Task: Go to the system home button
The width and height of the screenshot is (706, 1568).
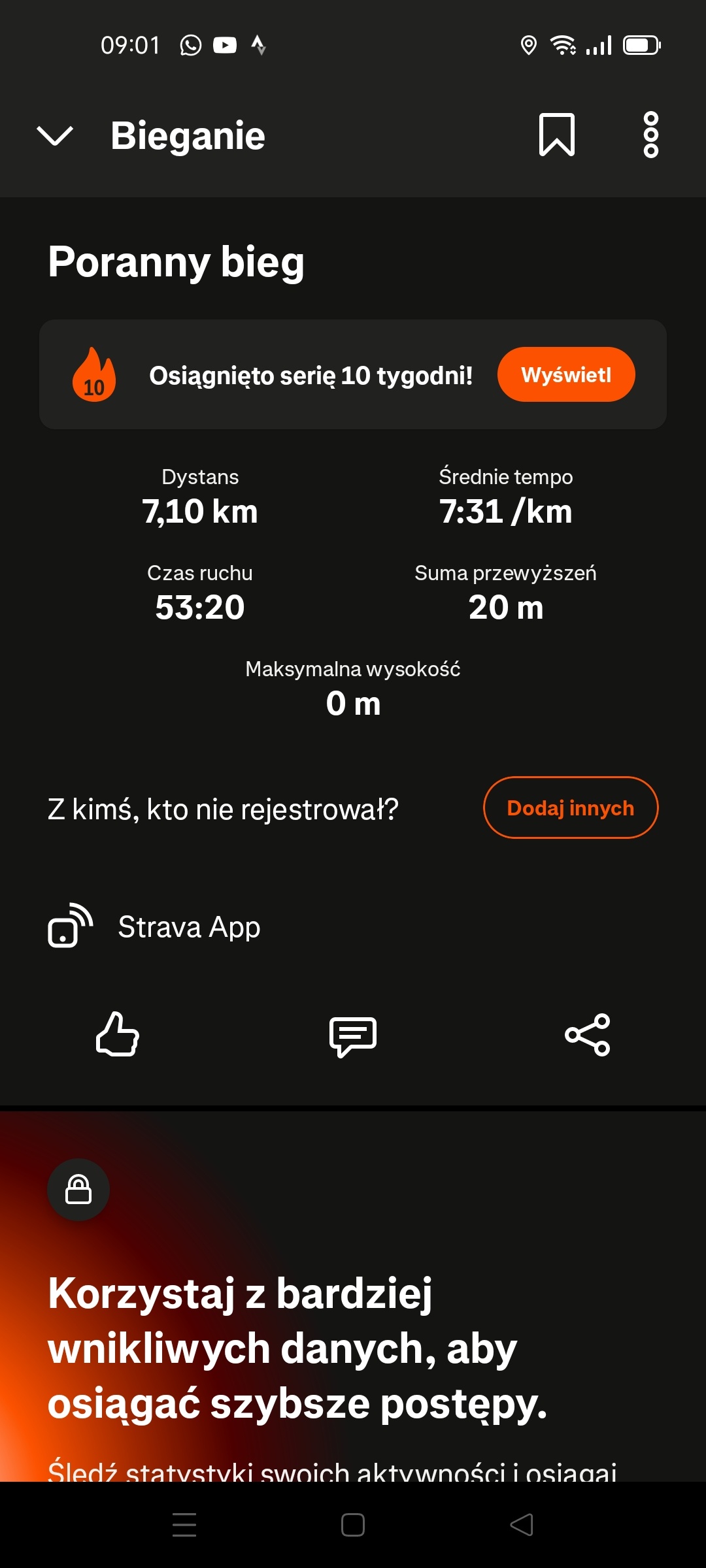Action: click(353, 1525)
